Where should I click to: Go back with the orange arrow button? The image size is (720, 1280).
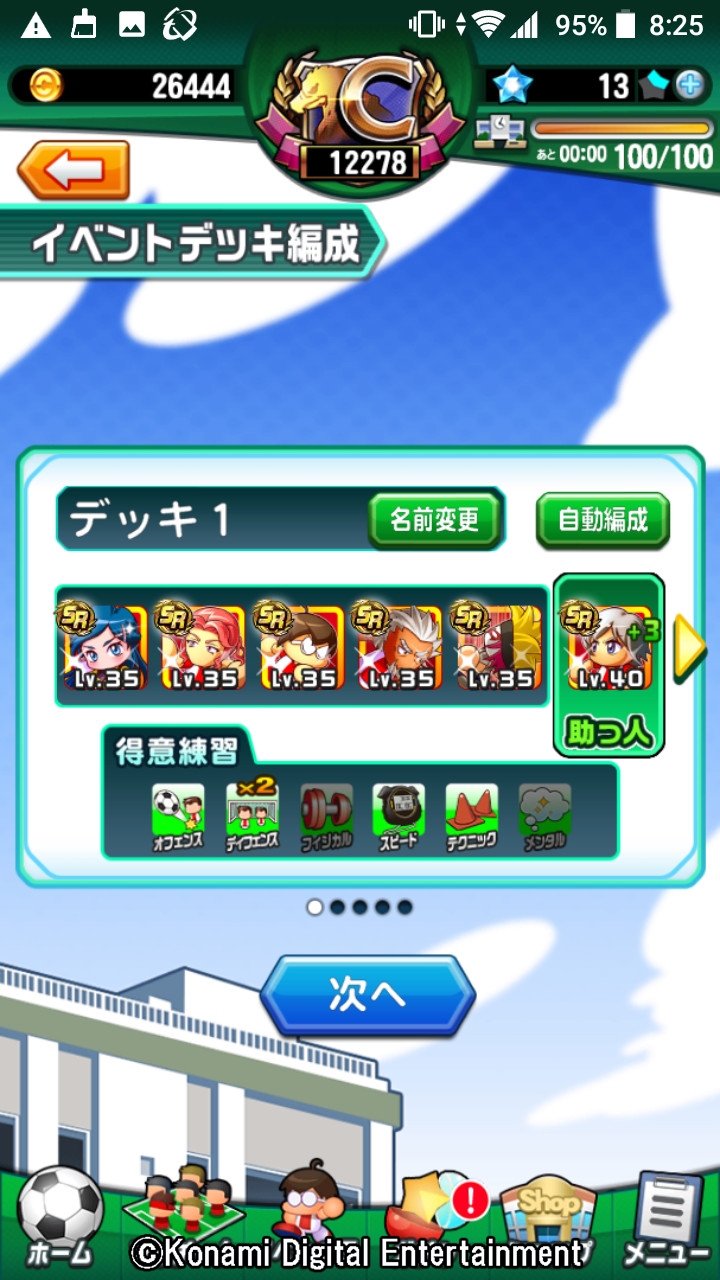pyautogui.click(x=74, y=170)
